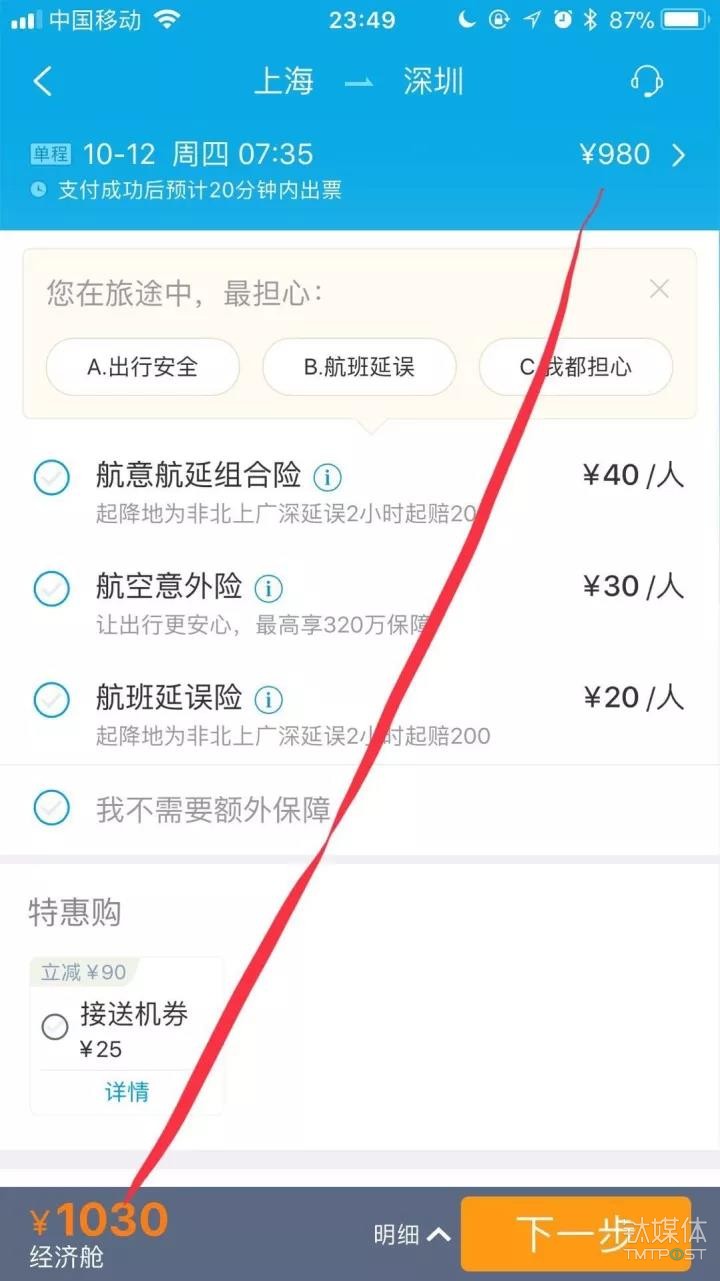
Task: View info about 航空意外险
Action: coord(269,587)
